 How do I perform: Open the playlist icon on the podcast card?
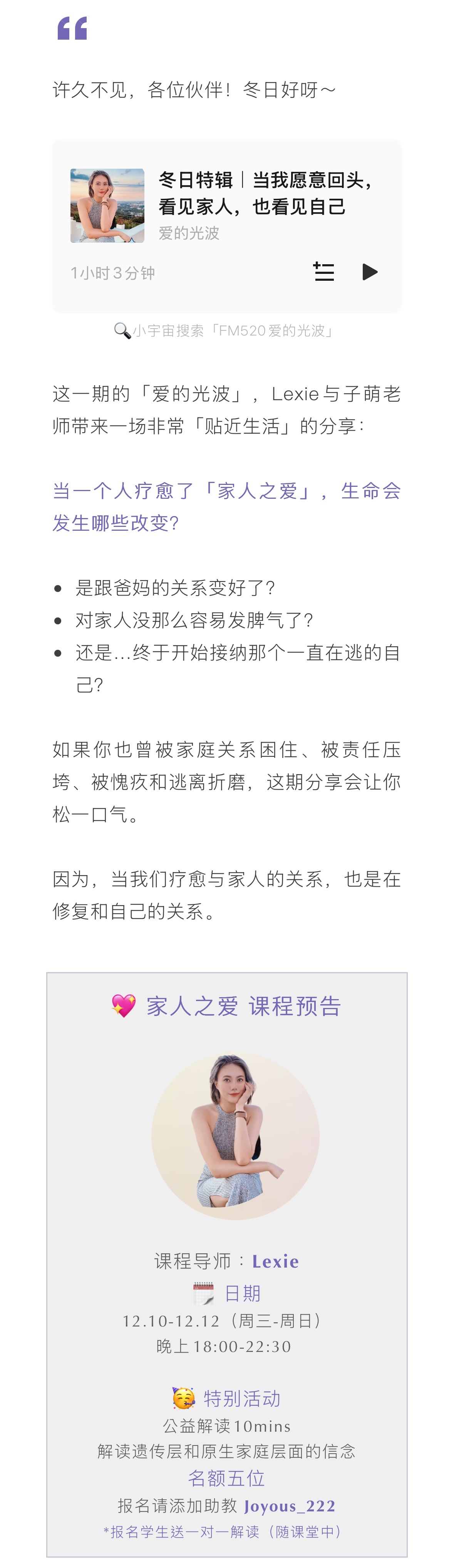[x=324, y=272]
